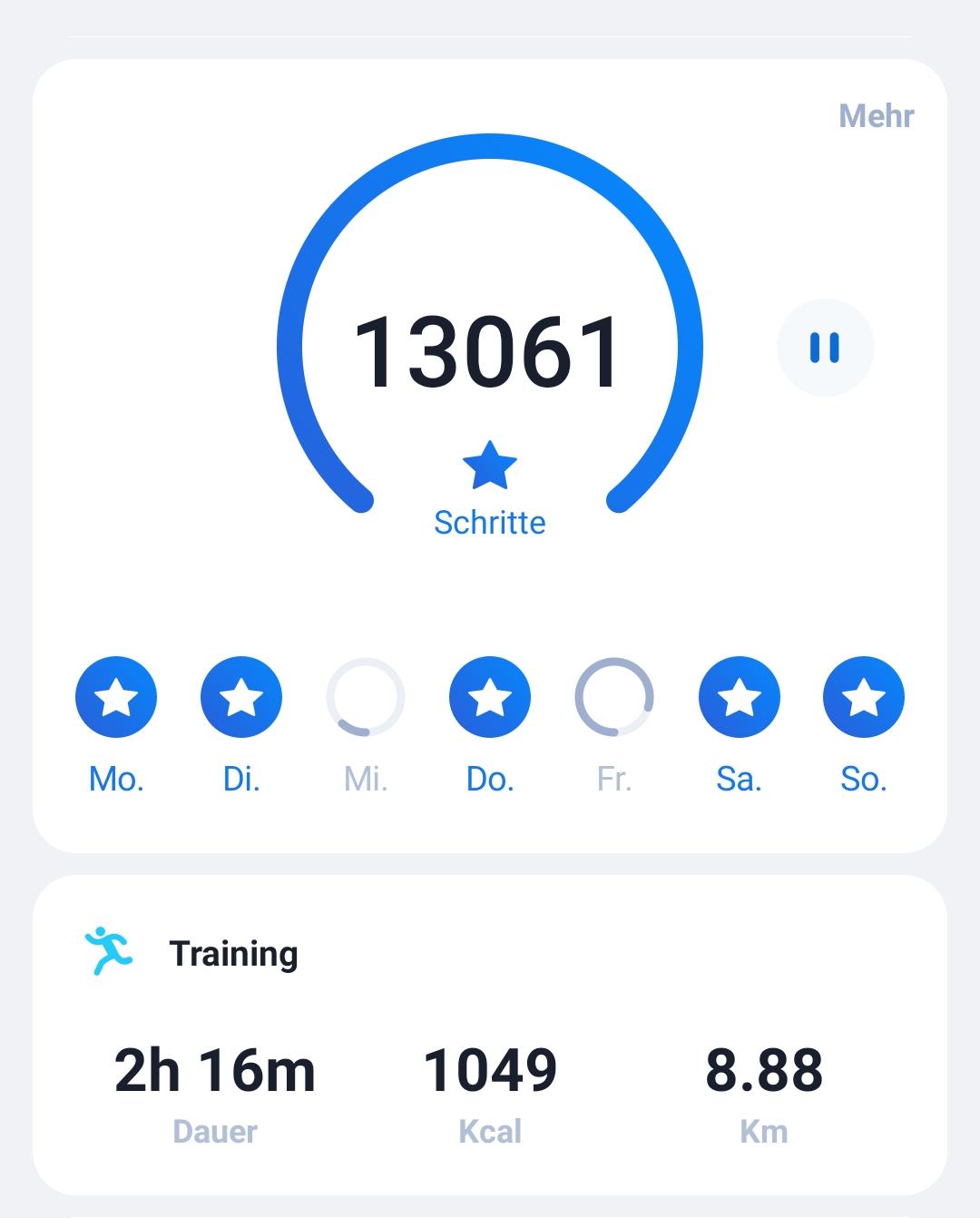This screenshot has height=1218, width=980.
Task: Select Saturday (Sa.) star badge
Action: [x=739, y=697]
